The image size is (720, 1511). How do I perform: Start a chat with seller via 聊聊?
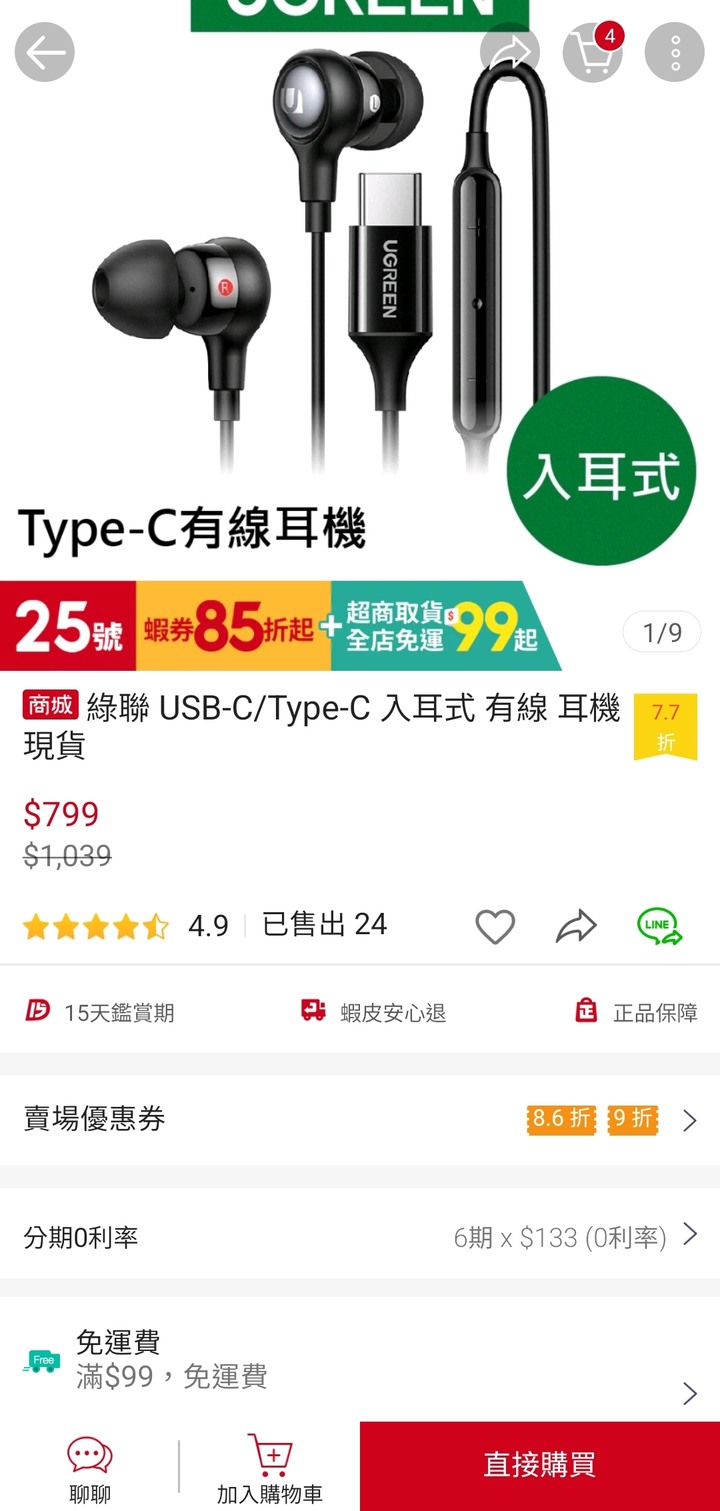tap(90, 1468)
